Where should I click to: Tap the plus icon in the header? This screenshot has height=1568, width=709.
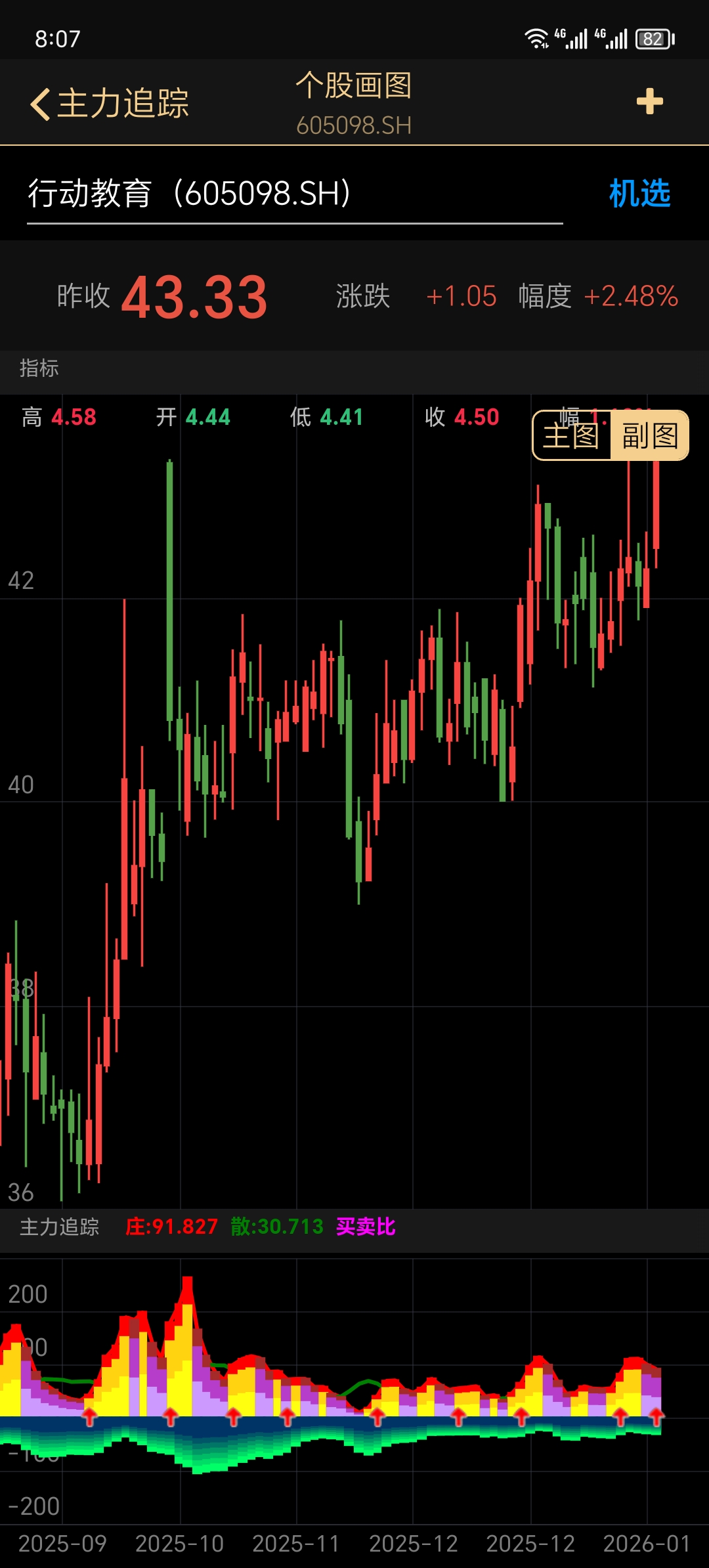pyautogui.click(x=649, y=102)
